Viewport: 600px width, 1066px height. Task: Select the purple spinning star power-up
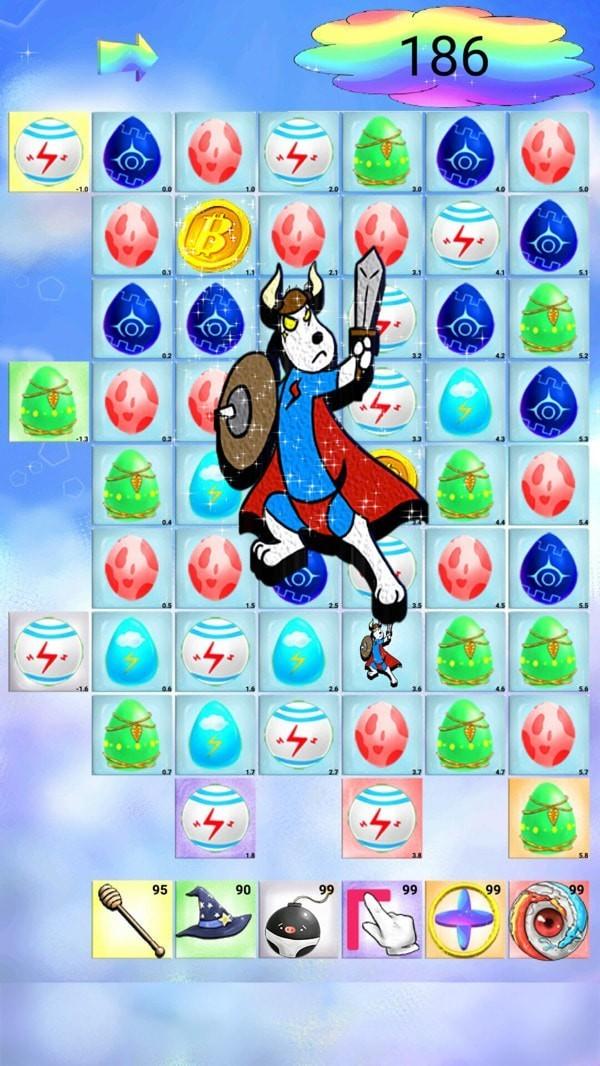464,919
